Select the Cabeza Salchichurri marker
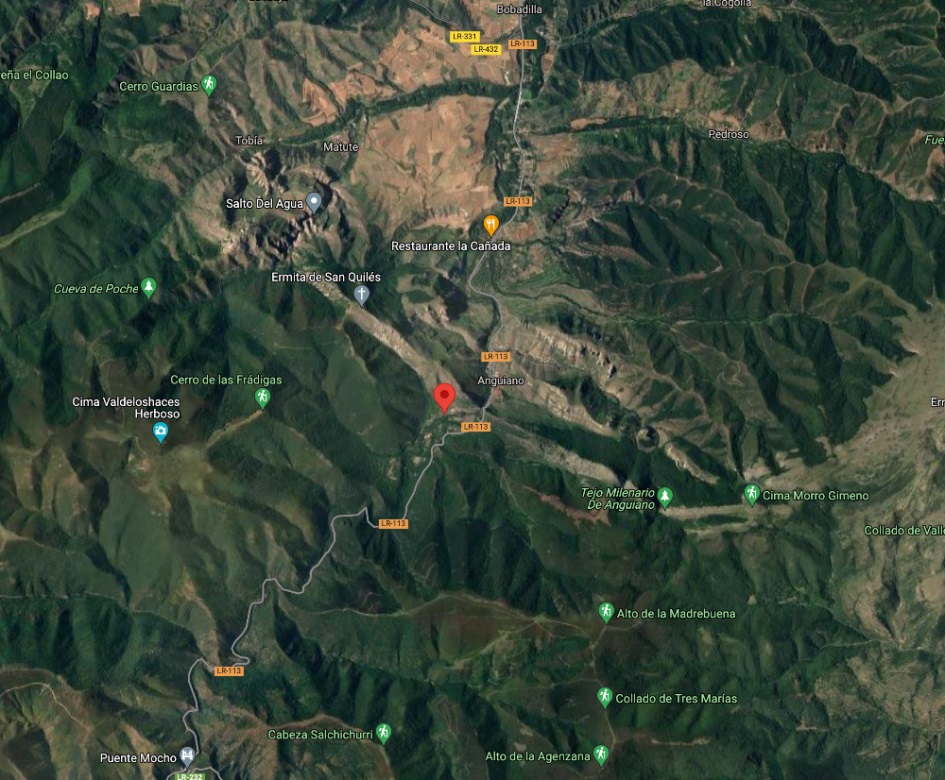Viewport: 945px width, 780px height. tap(384, 733)
